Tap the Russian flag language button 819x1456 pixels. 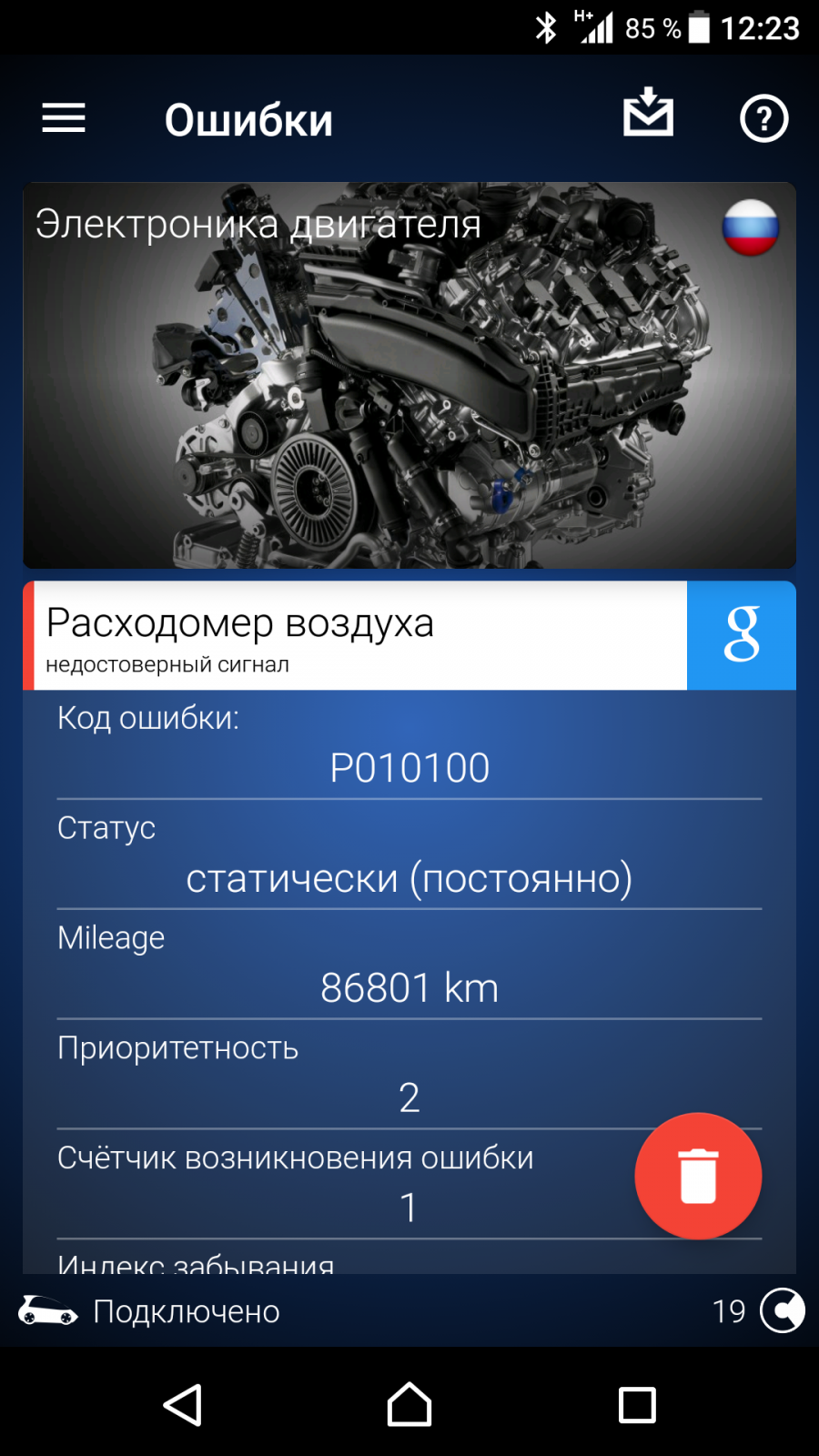(x=751, y=227)
